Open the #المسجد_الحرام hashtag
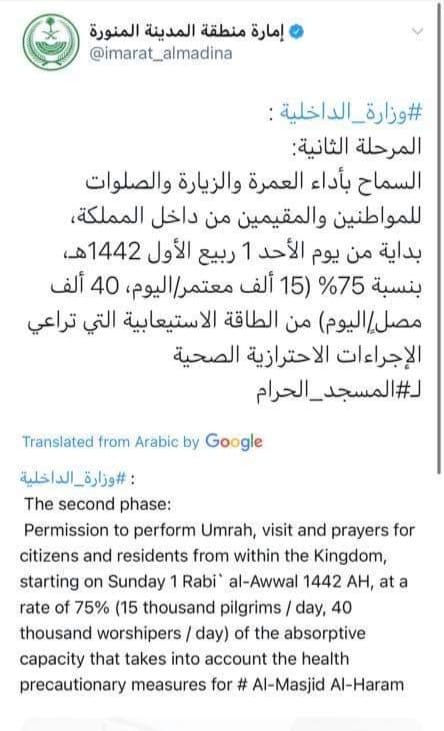The image size is (444, 731). pyautogui.click(x=335, y=392)
